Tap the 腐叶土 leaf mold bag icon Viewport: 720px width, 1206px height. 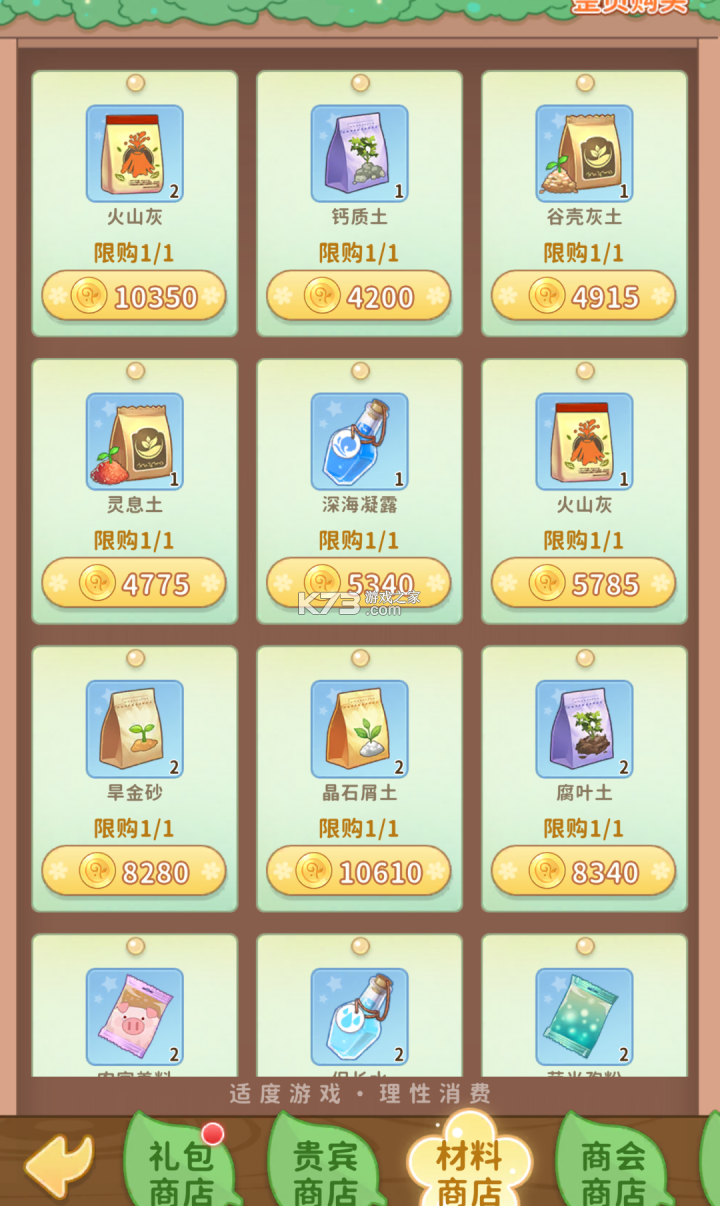tap(583, 727)
